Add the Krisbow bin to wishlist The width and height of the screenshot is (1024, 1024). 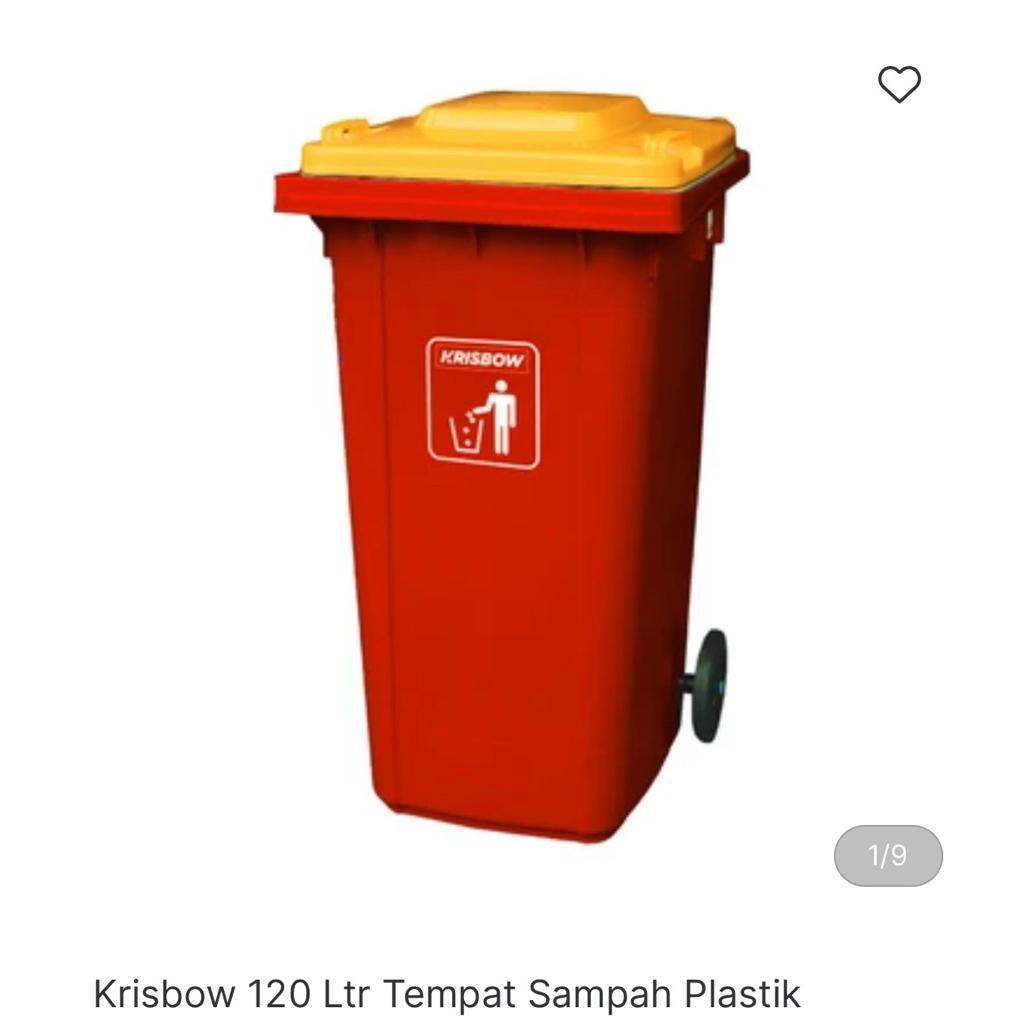pyautogui.click(x=899, y=84)
